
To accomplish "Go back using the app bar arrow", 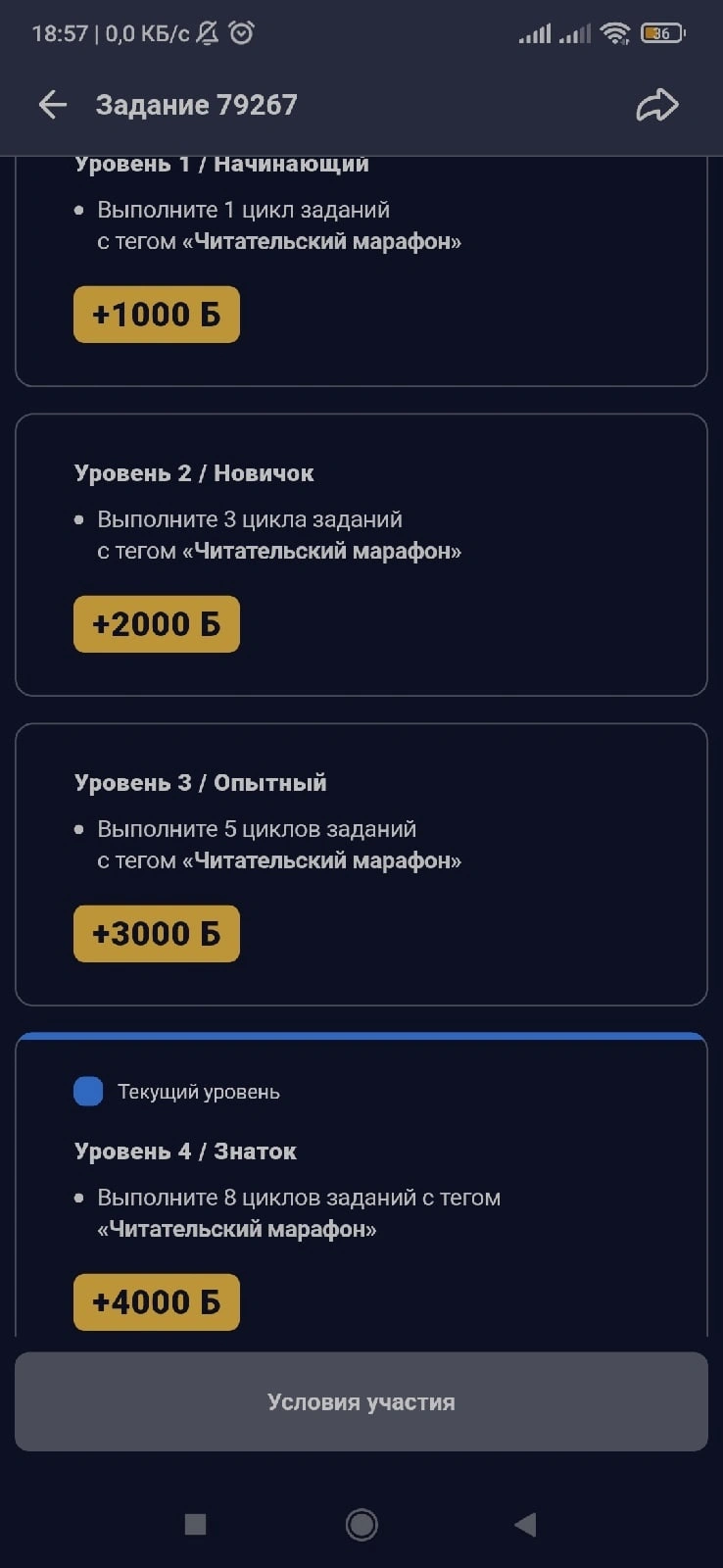I will pos(52,105).
